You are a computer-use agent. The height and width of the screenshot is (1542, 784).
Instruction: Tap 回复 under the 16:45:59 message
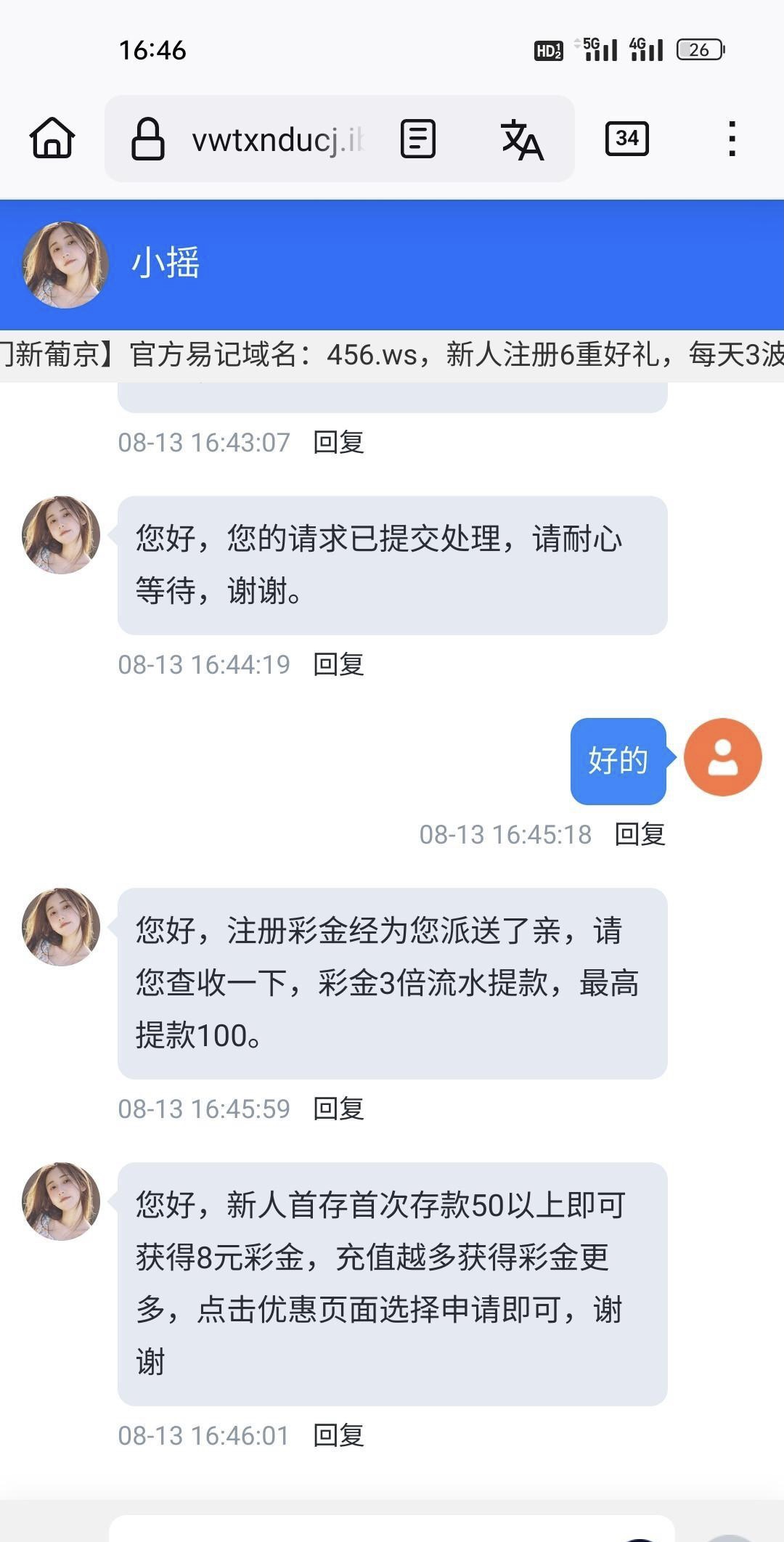[x=338, y=1109]
